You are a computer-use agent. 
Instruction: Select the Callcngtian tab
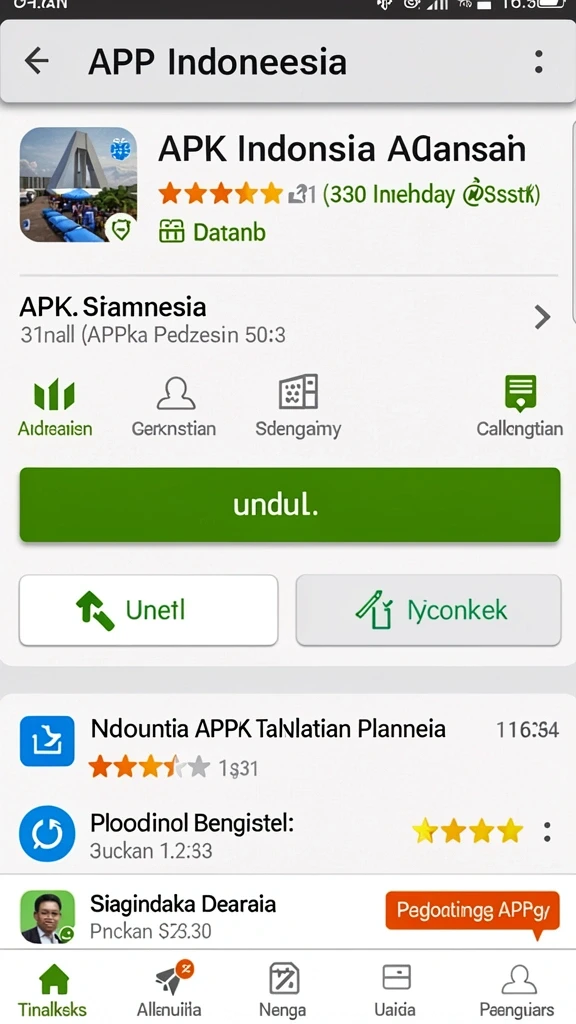[520, 406]
